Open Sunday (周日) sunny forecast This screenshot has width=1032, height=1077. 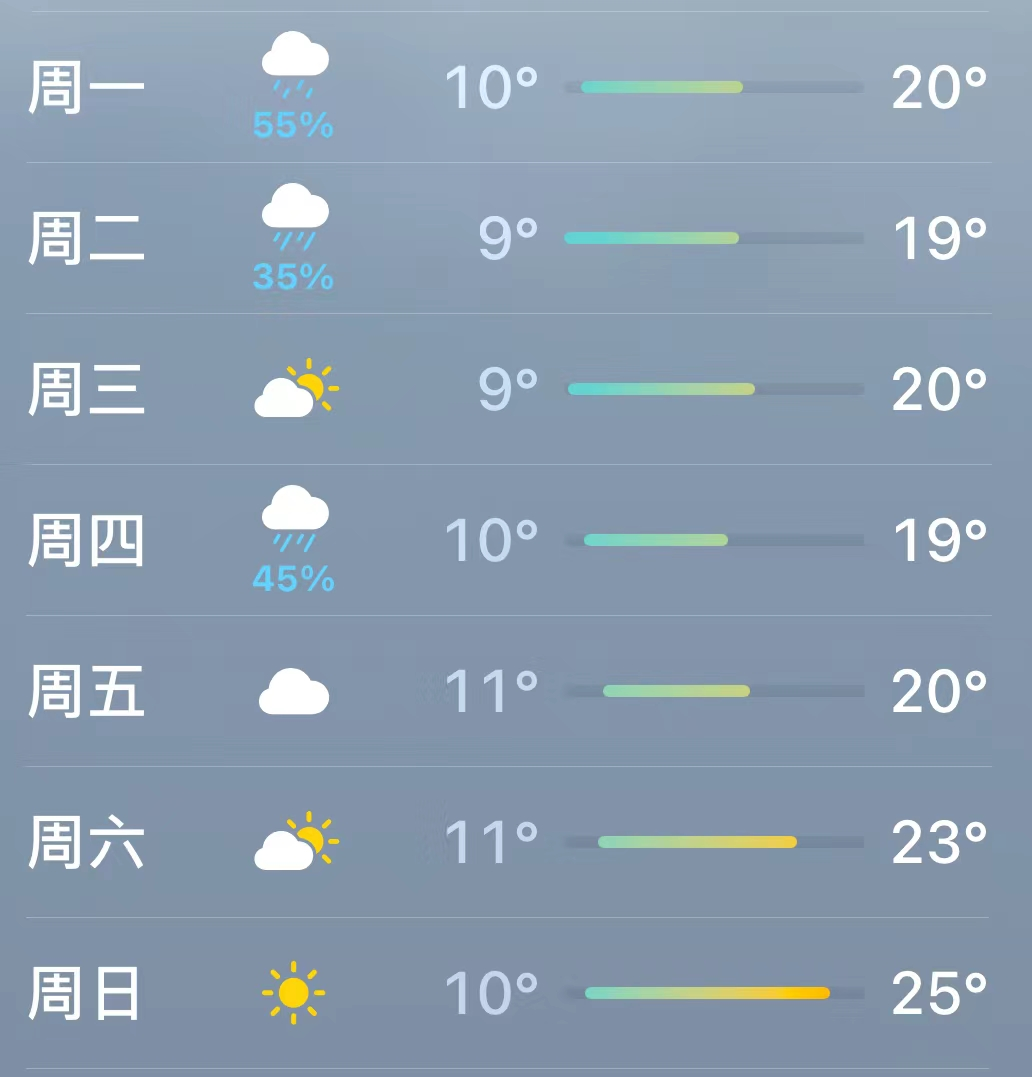tap(508, 993)
